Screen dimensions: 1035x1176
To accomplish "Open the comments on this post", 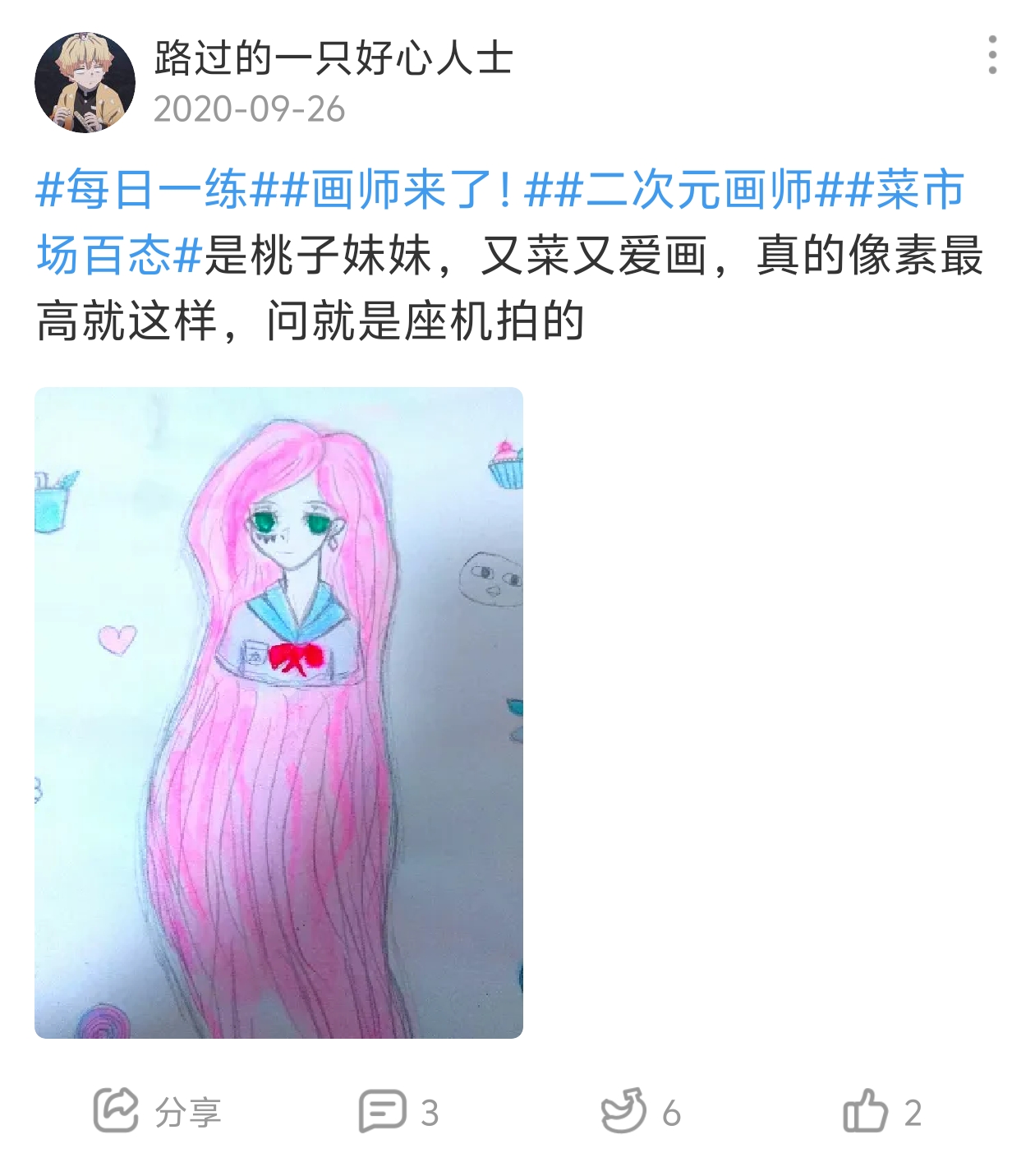I will click(398, 1111).
